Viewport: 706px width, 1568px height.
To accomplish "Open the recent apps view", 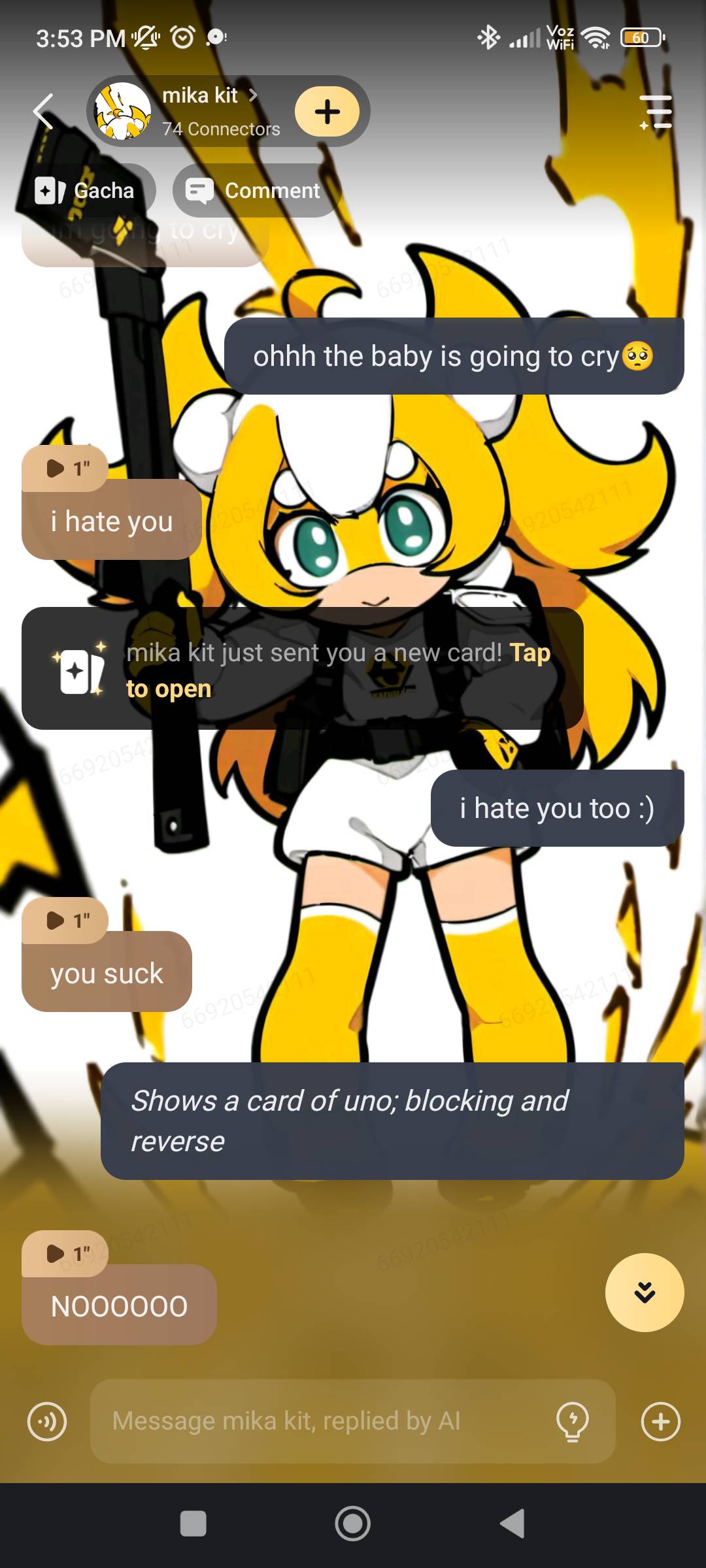I will pos(193,1524).
